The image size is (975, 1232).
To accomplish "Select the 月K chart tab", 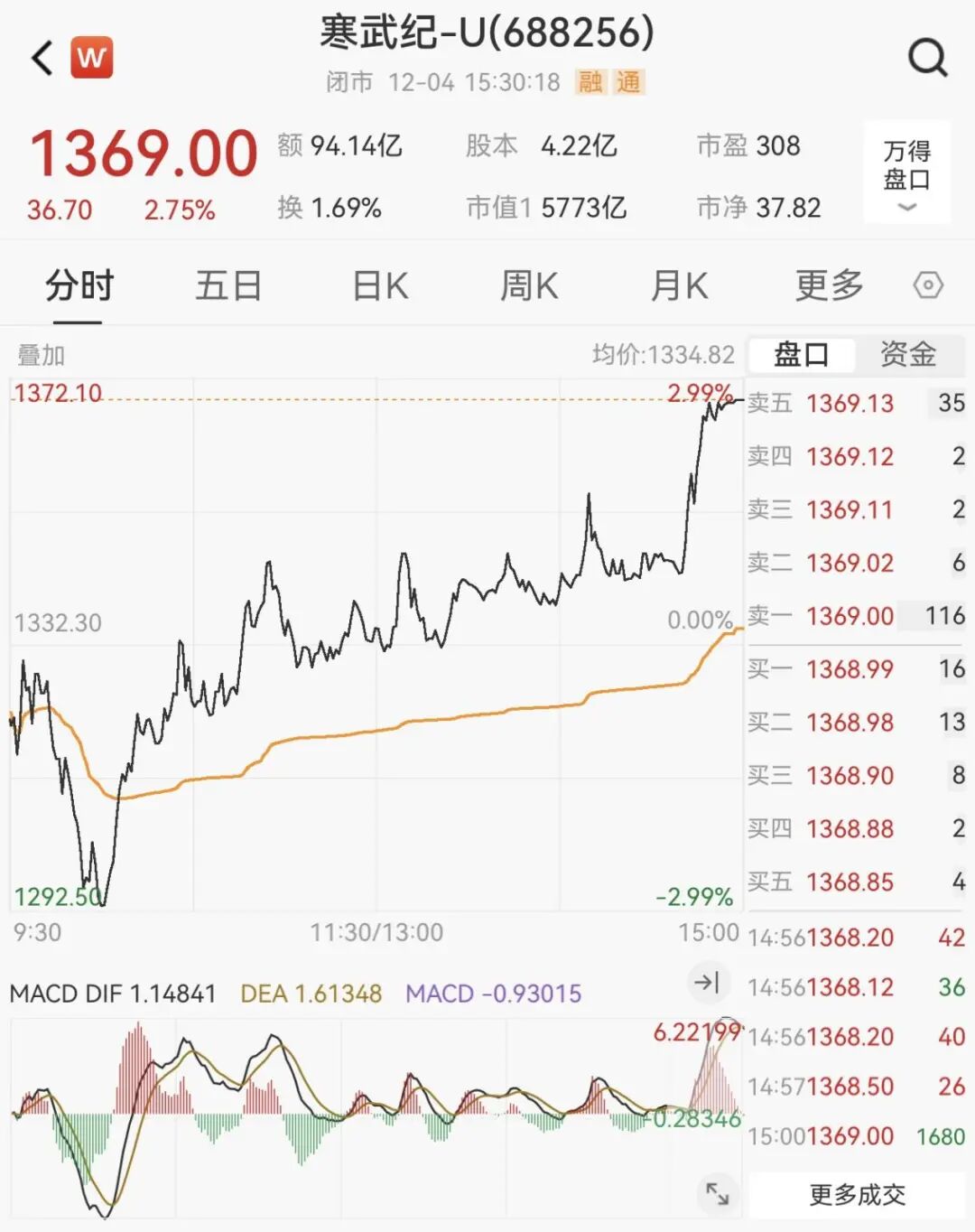I will pyautogui.click(x=679, y=286).
